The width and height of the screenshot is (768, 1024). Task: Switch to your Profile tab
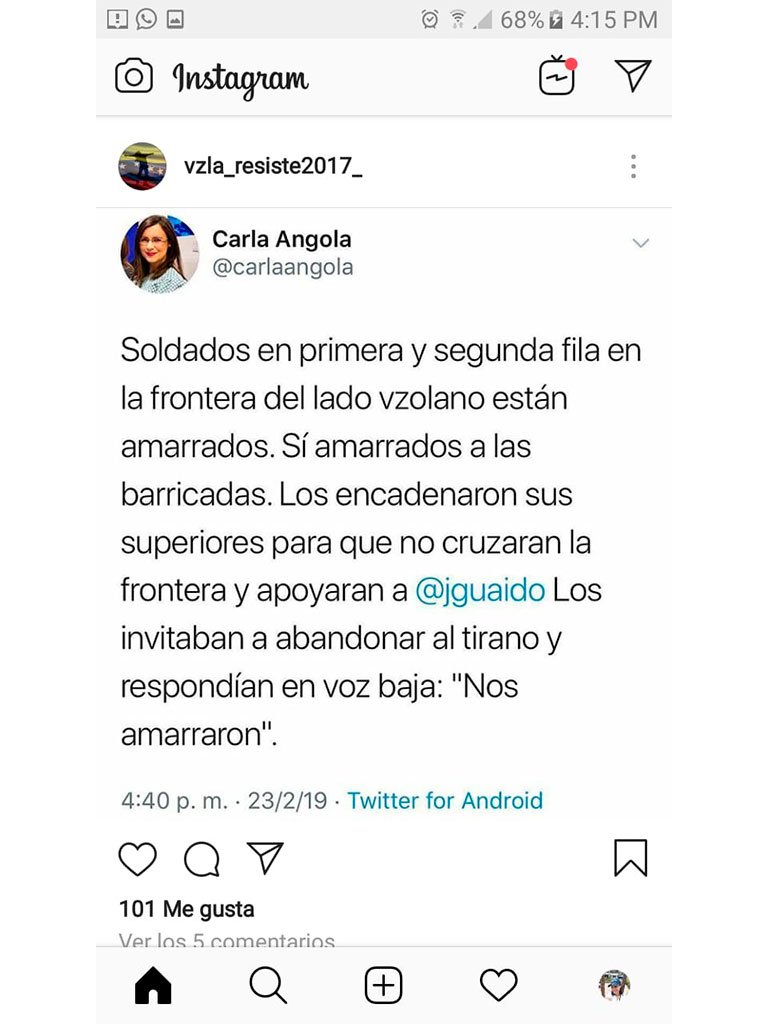(614, 987)
